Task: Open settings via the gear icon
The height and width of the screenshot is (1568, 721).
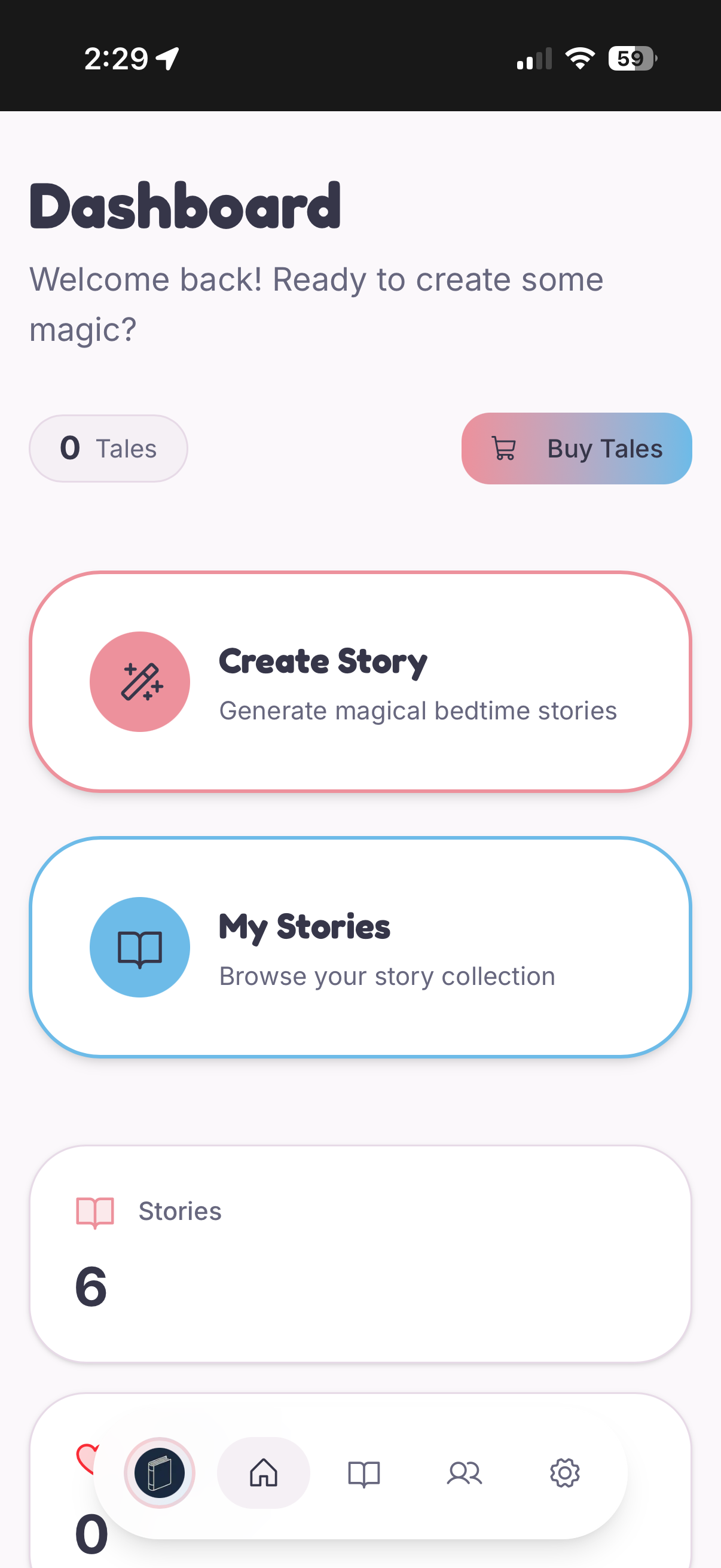Action: click(x=564, y=1474)
